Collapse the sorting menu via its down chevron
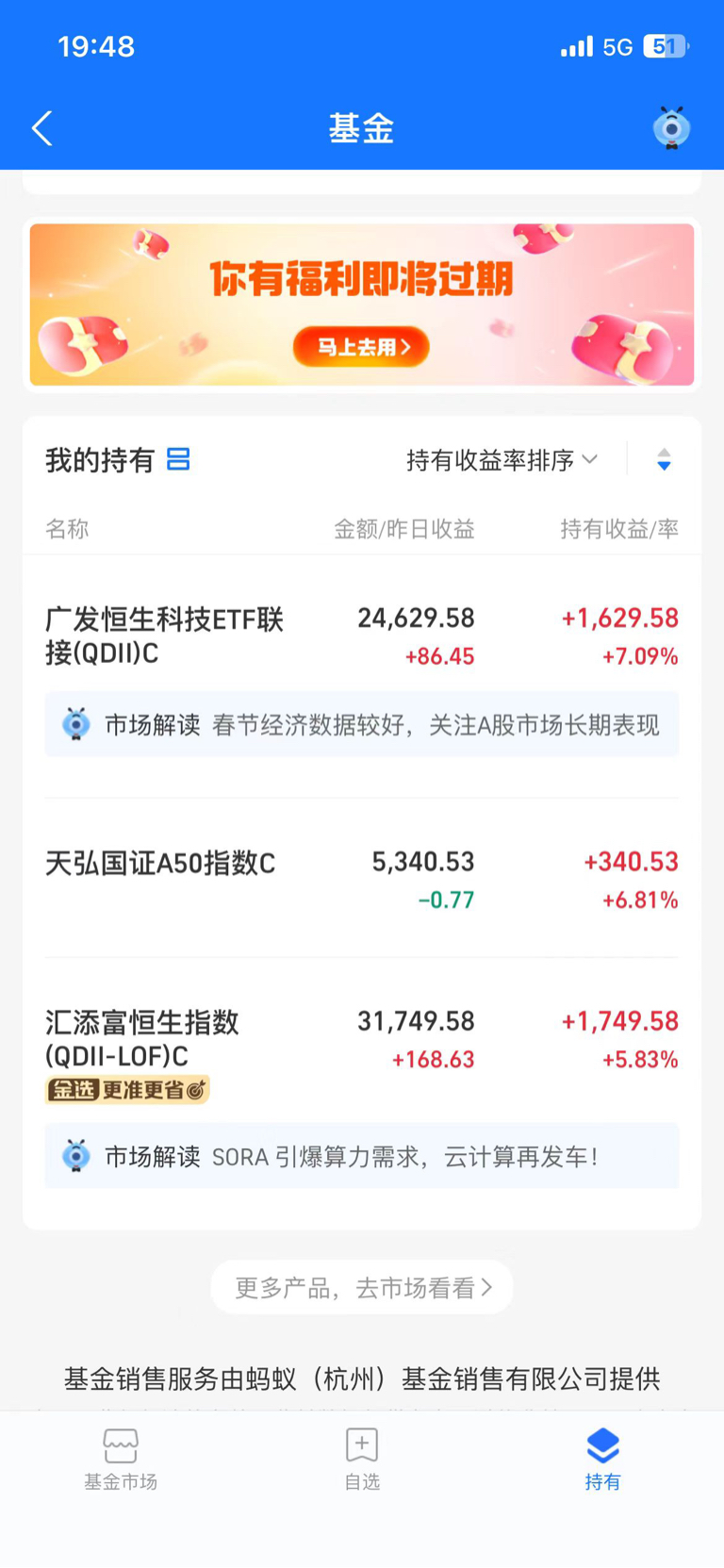The width and height of the screenshot is (724, 1568). [x=588, y=460]
